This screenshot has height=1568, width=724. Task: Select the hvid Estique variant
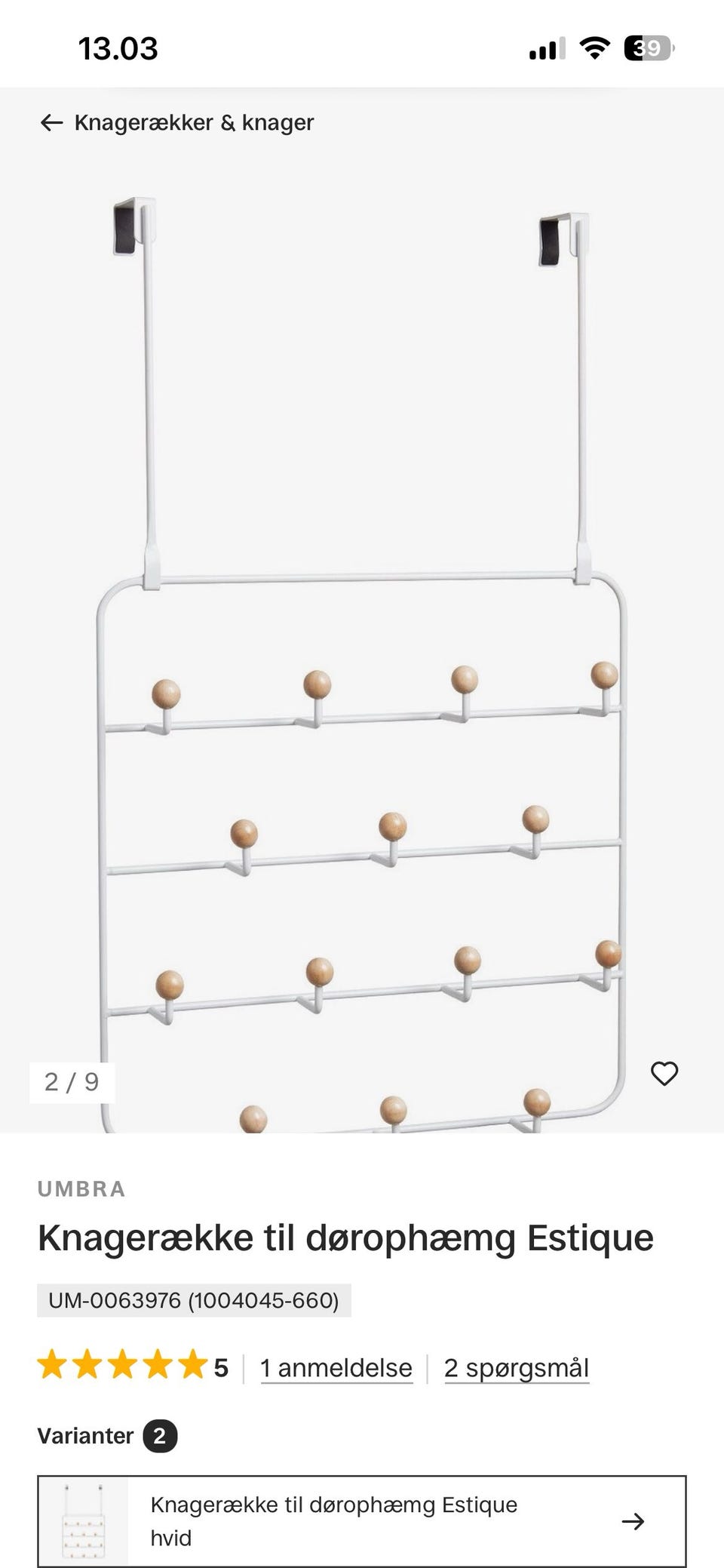tap(362, 1521)
